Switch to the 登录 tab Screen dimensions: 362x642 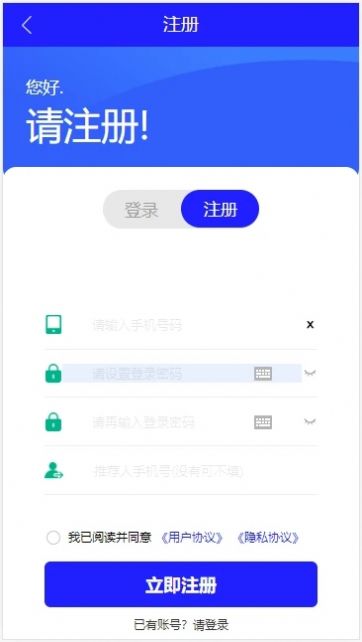coord(142,210)
